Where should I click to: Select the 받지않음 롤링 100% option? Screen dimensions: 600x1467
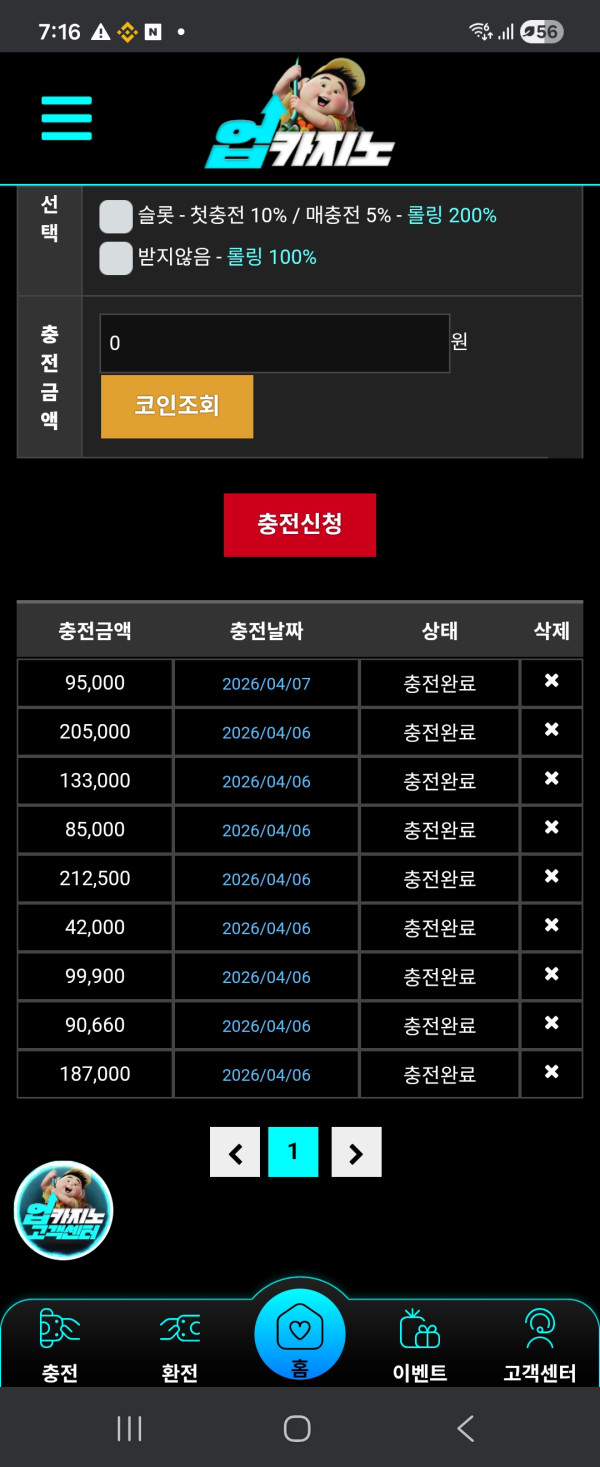116,258
